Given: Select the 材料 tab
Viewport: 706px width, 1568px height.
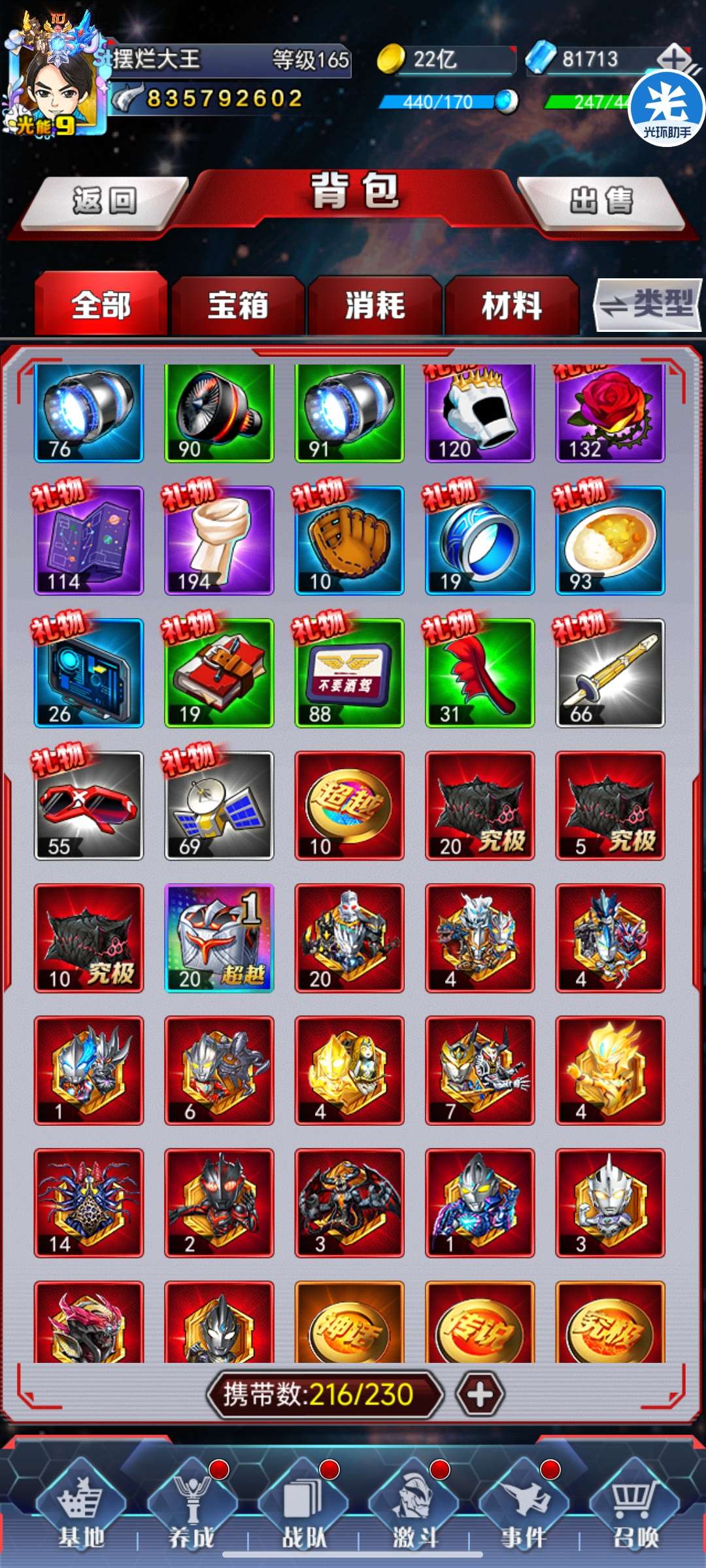Looking at the screenshot, I should [512, 306].
